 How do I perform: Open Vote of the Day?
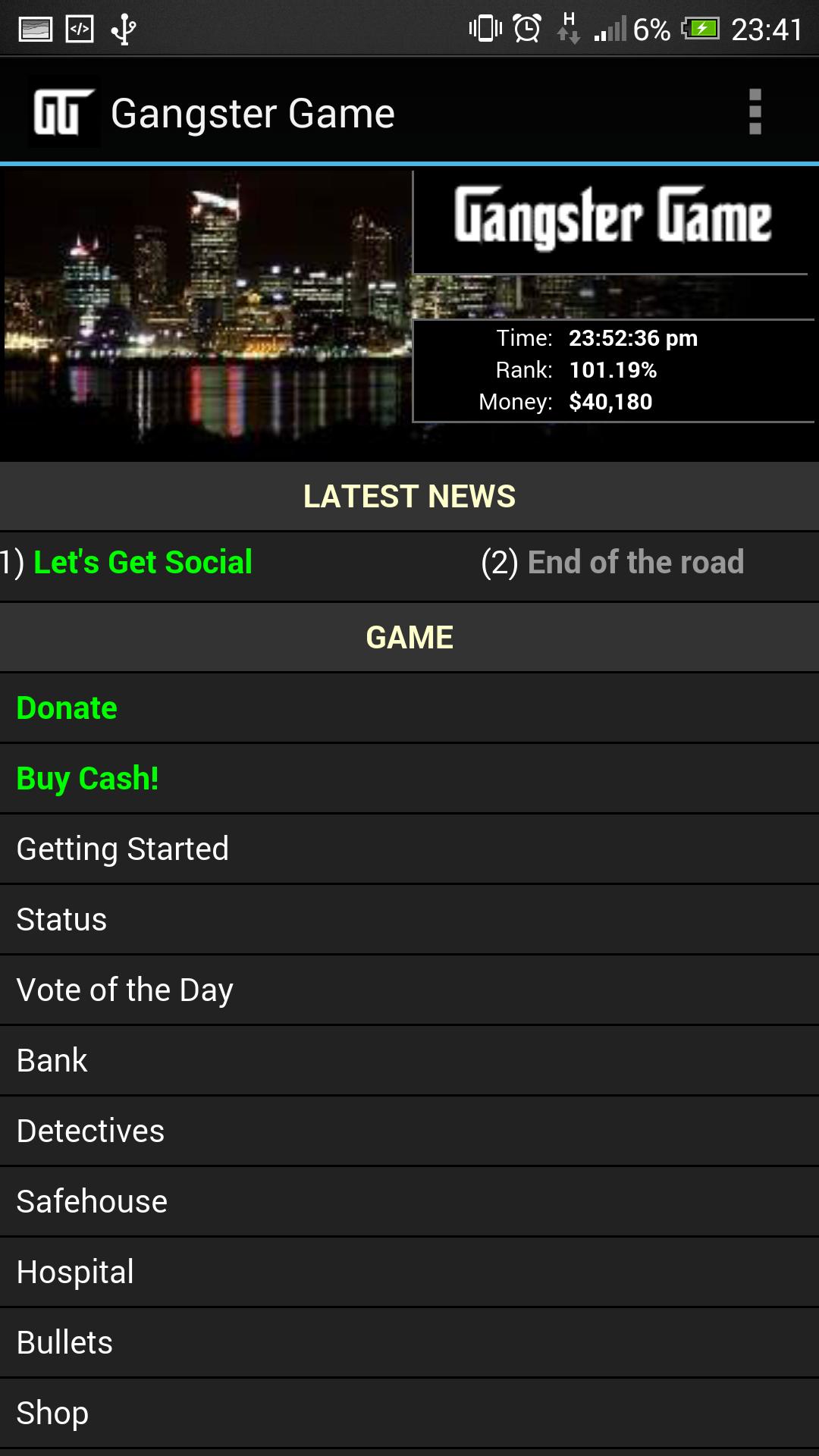point(124,990)
